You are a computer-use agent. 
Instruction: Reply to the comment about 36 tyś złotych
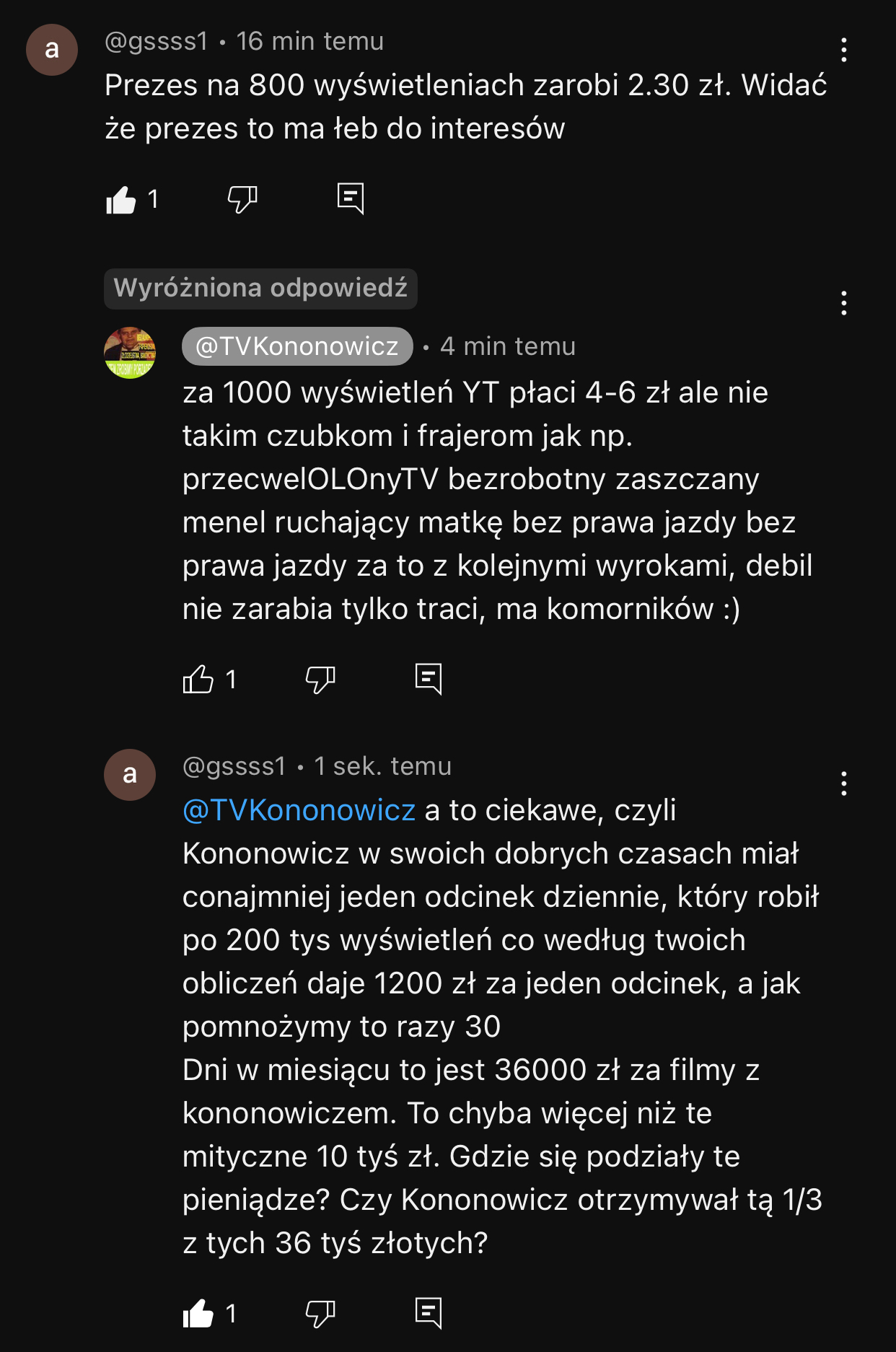tap(429, 1313)
